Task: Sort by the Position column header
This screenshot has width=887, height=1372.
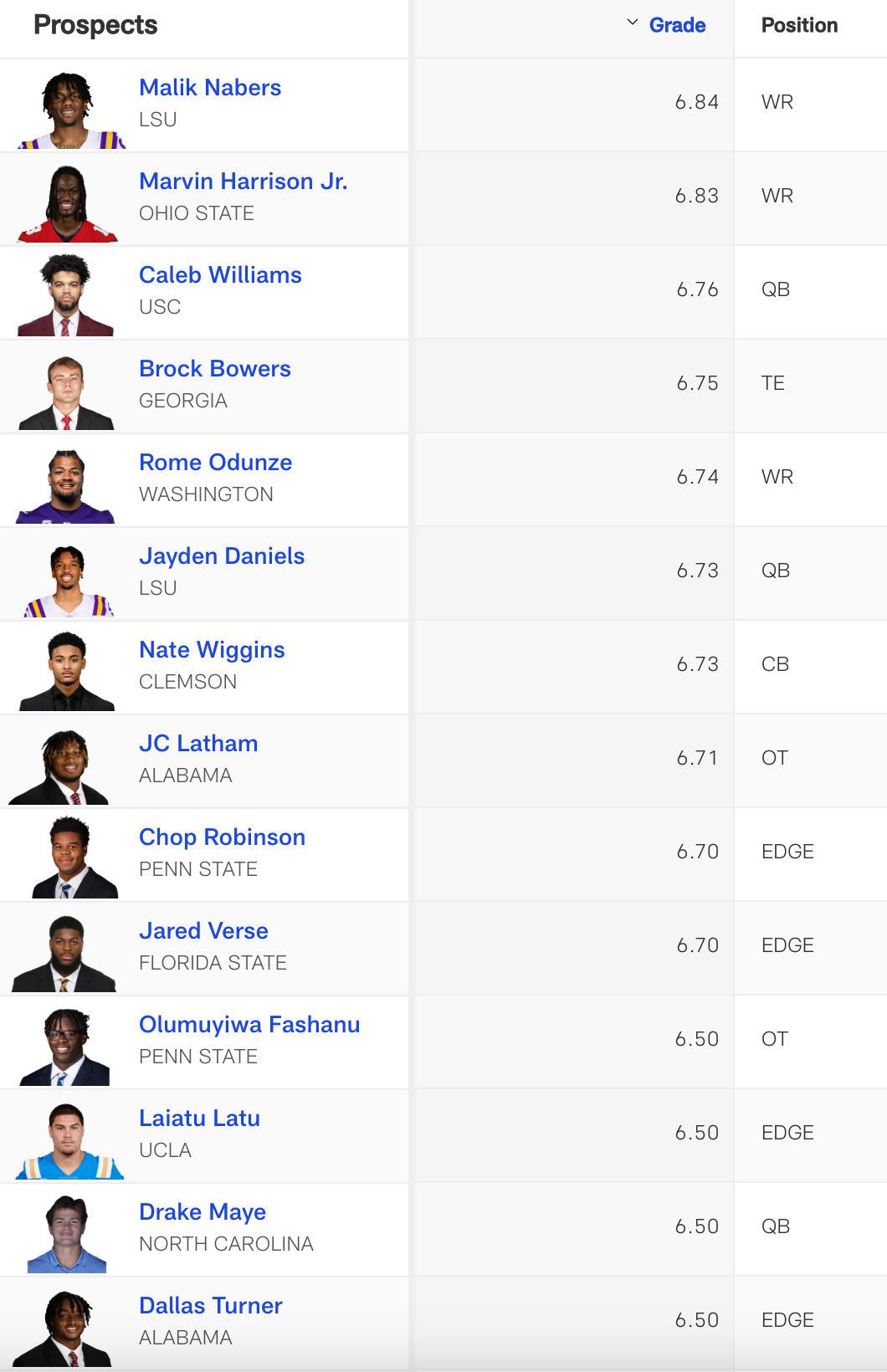Action: tap(798, 25)
